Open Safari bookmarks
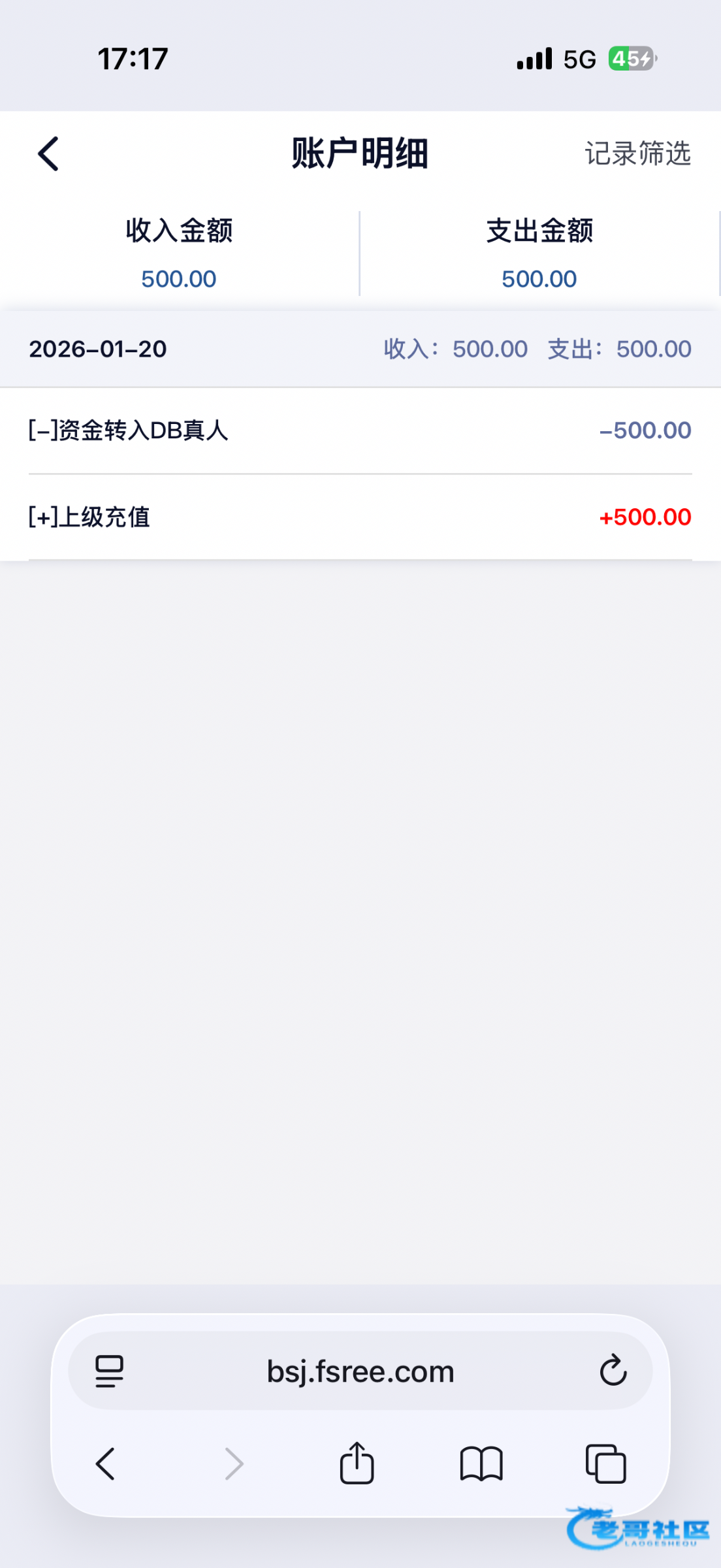Image resolution: width=721 pixels, height=1568 pixels. click(481, 1463)
